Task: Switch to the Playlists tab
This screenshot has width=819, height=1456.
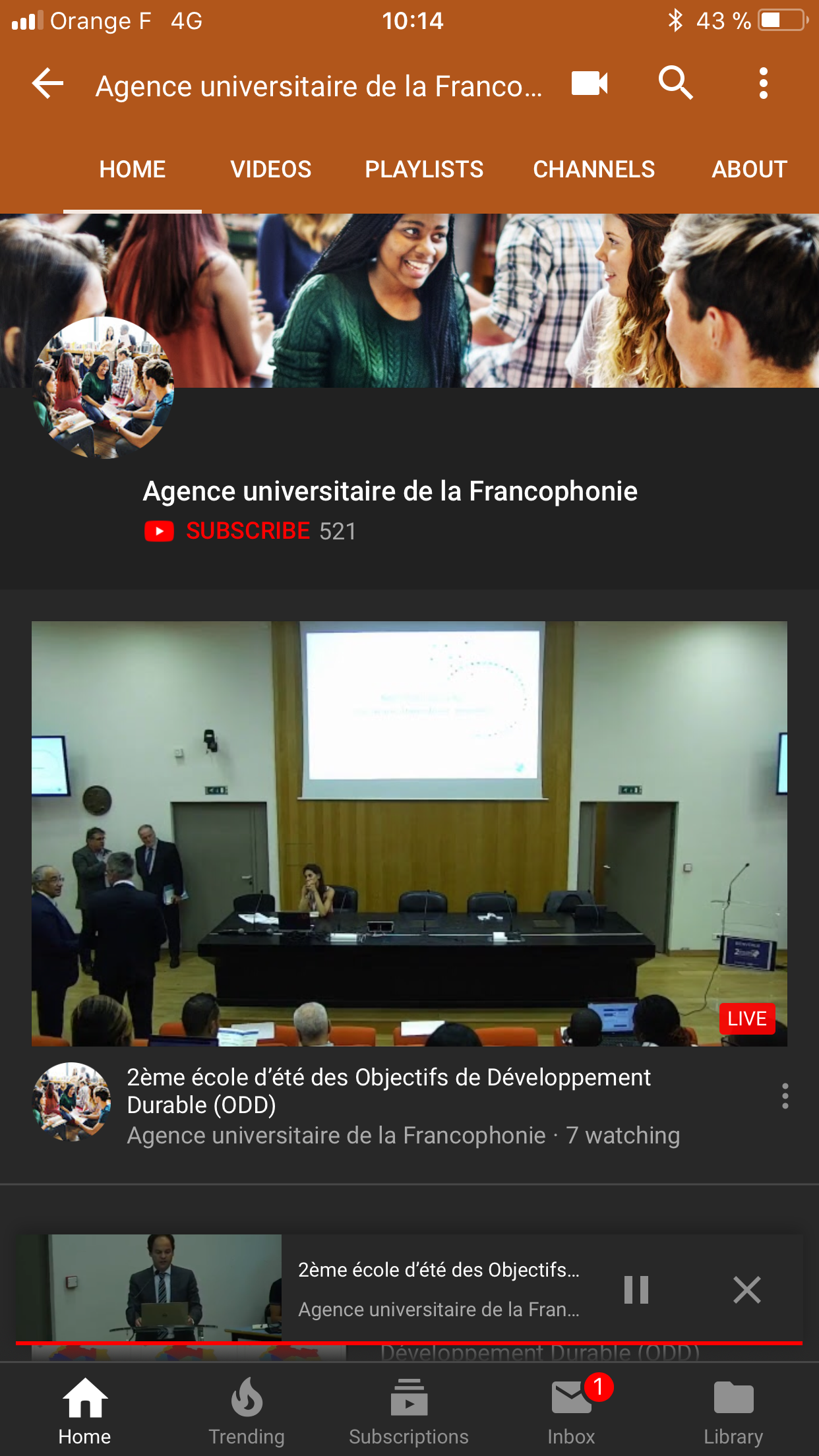Action: 424,169
